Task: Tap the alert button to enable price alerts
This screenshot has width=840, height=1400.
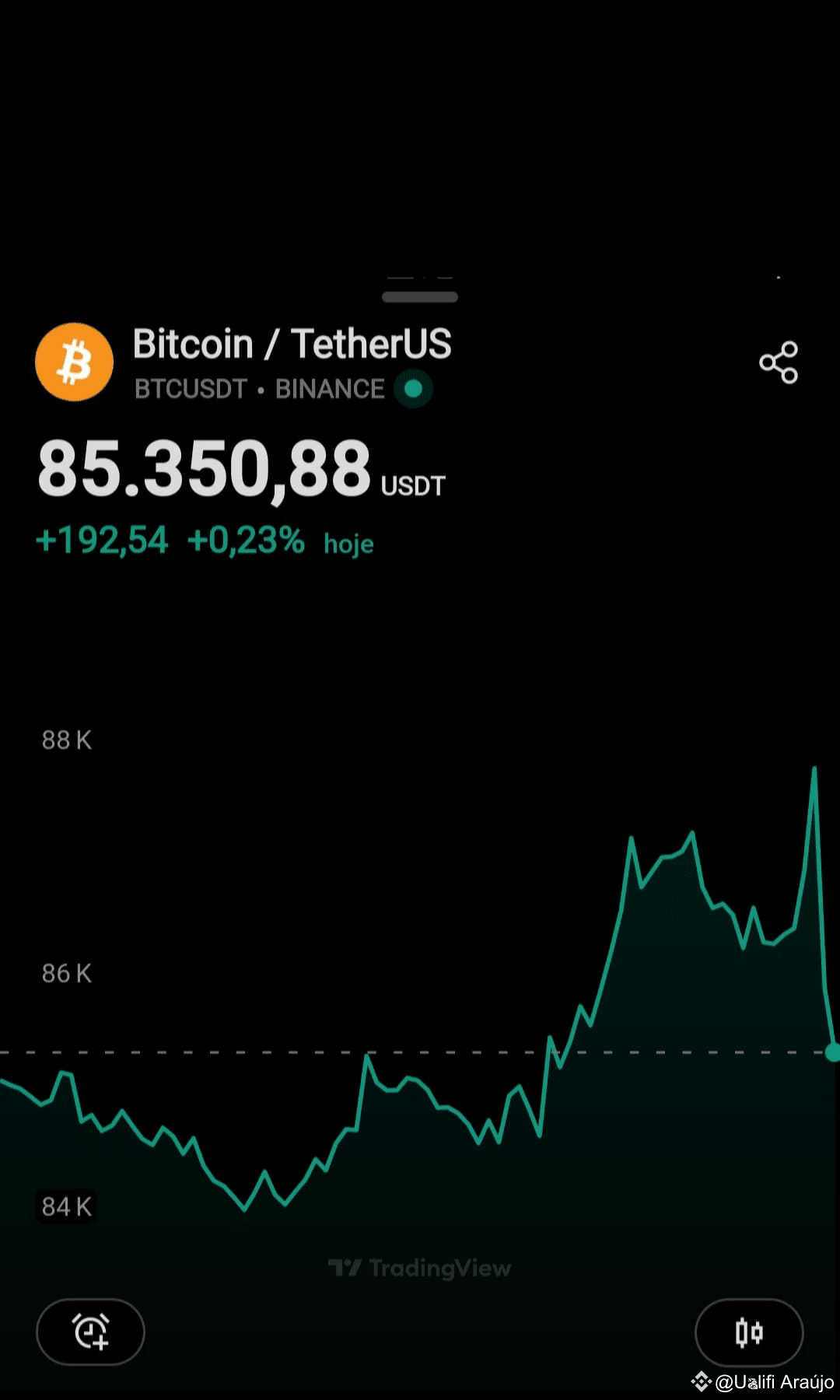Action: coord(90,1332)
